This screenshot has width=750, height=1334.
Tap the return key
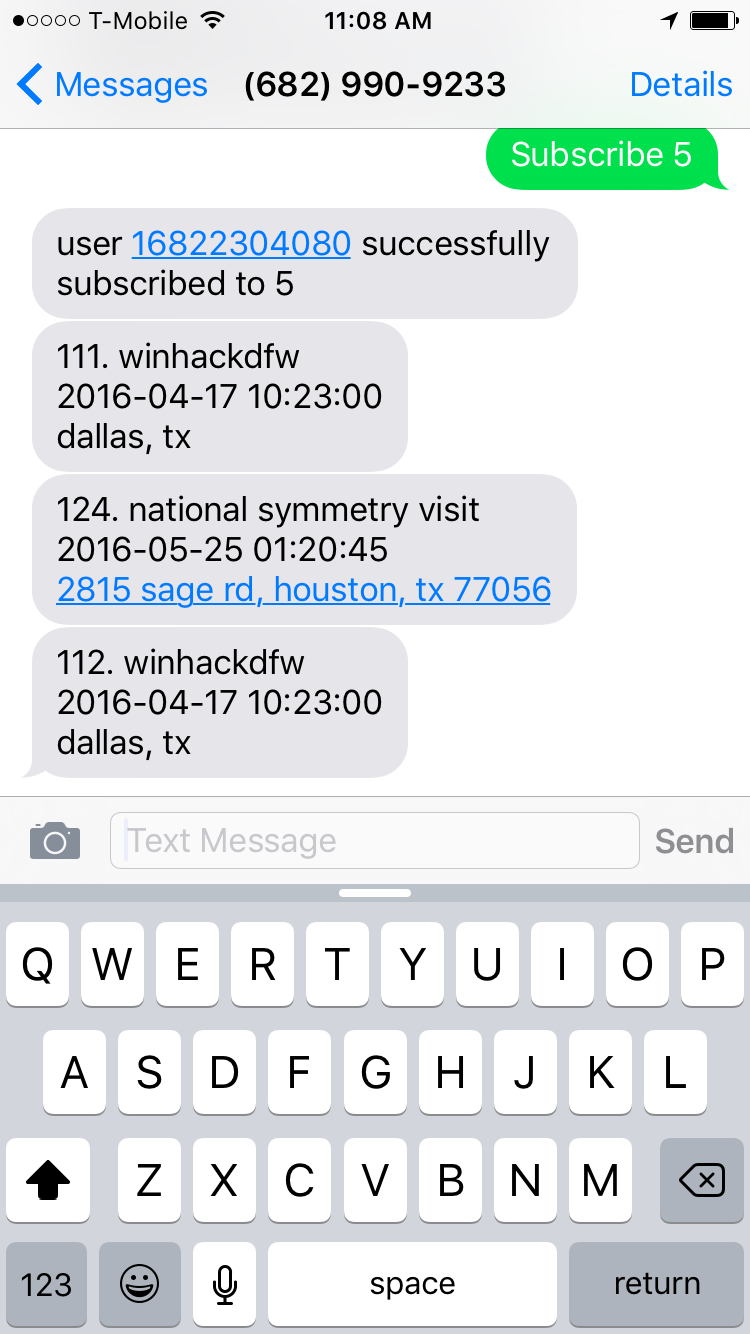pyautogui.click(x=656, y=1284)
